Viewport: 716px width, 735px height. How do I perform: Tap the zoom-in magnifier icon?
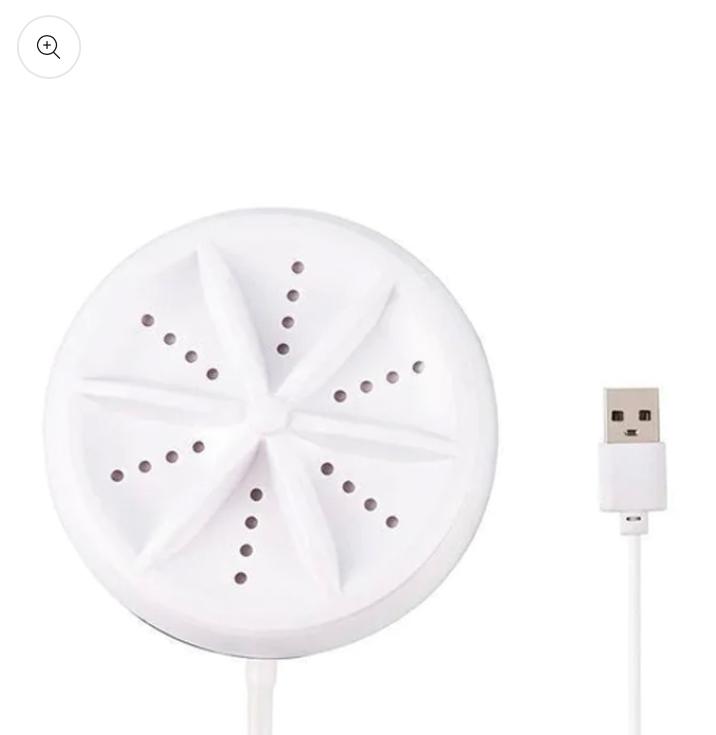point(48,47)
